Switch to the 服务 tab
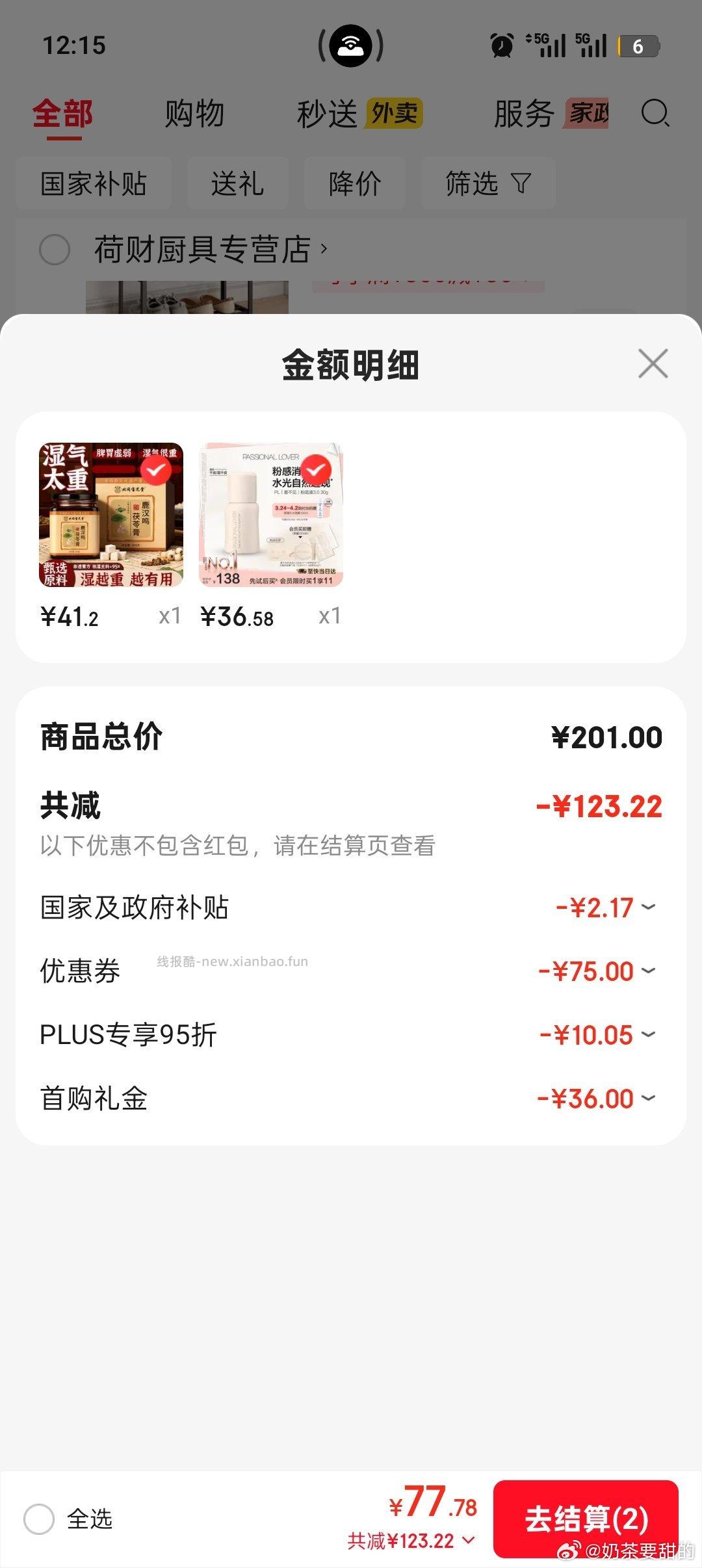 tap(524, 114)
